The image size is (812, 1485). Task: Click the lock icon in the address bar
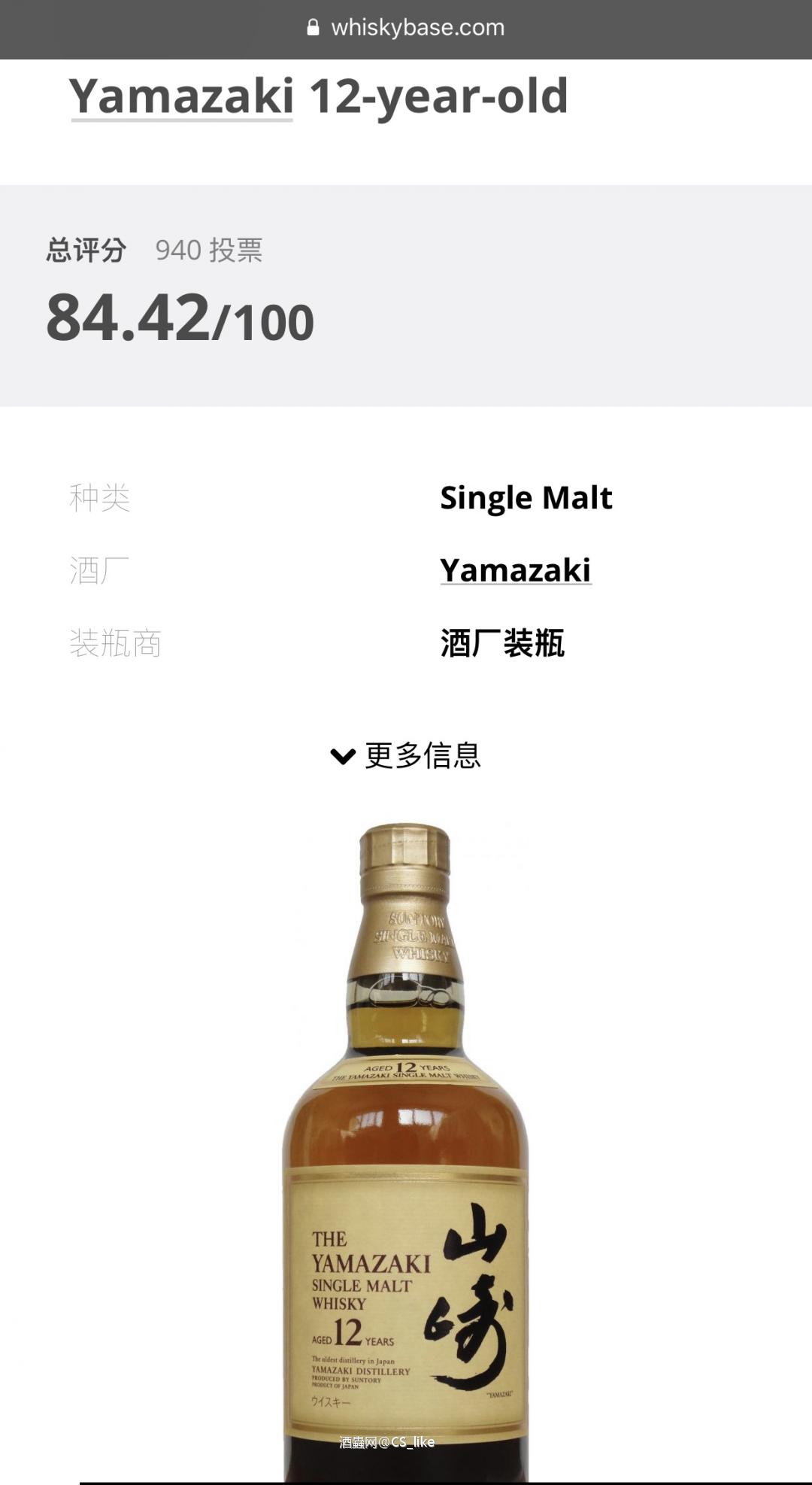click(x=314, y=28)
